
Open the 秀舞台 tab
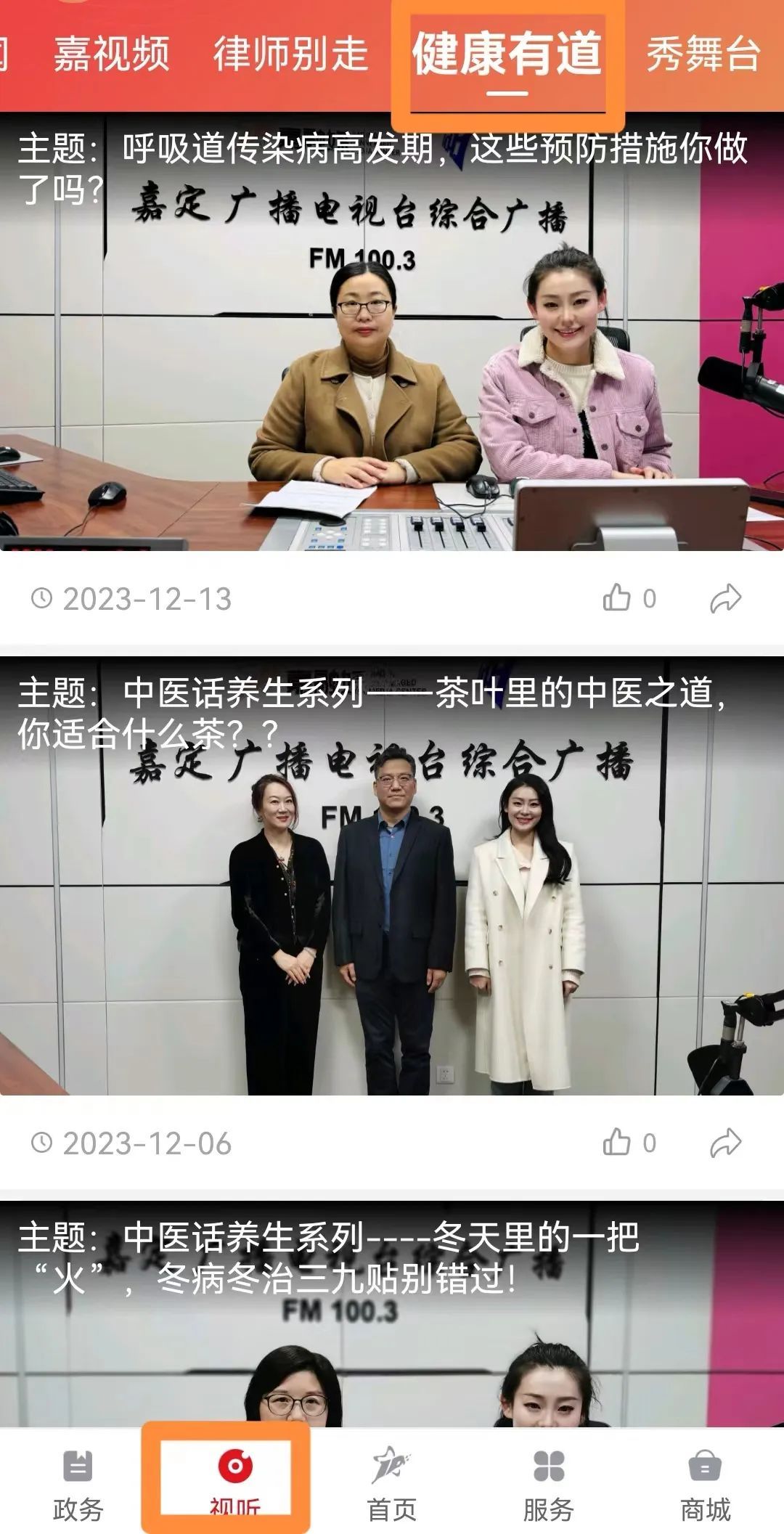click(x=702, y=54)
